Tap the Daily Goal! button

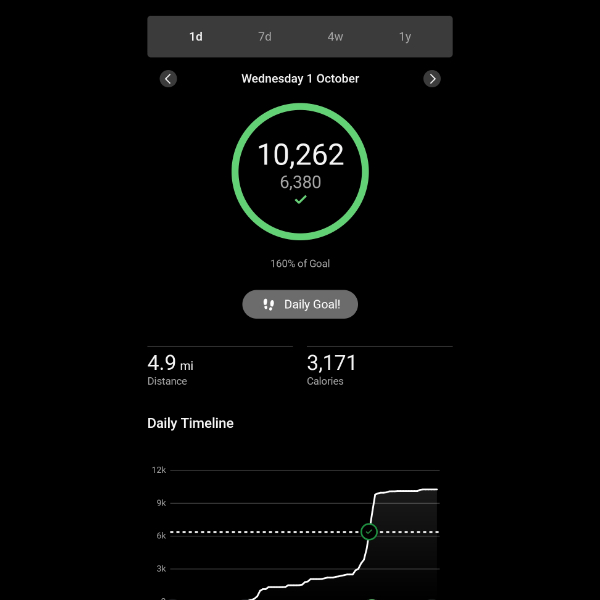[x=300, y=305]
